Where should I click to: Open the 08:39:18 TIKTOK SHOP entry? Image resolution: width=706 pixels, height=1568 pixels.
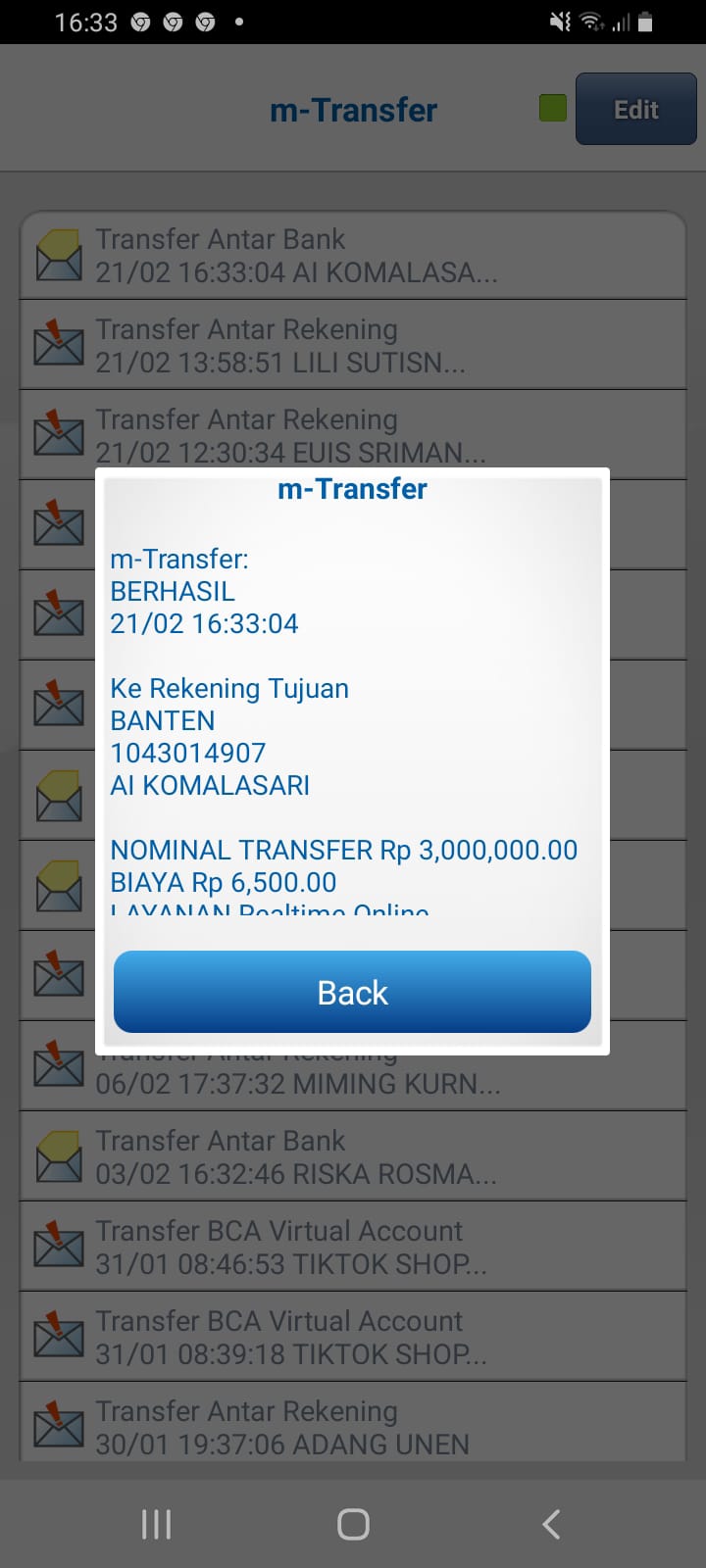pos(353,1337)
